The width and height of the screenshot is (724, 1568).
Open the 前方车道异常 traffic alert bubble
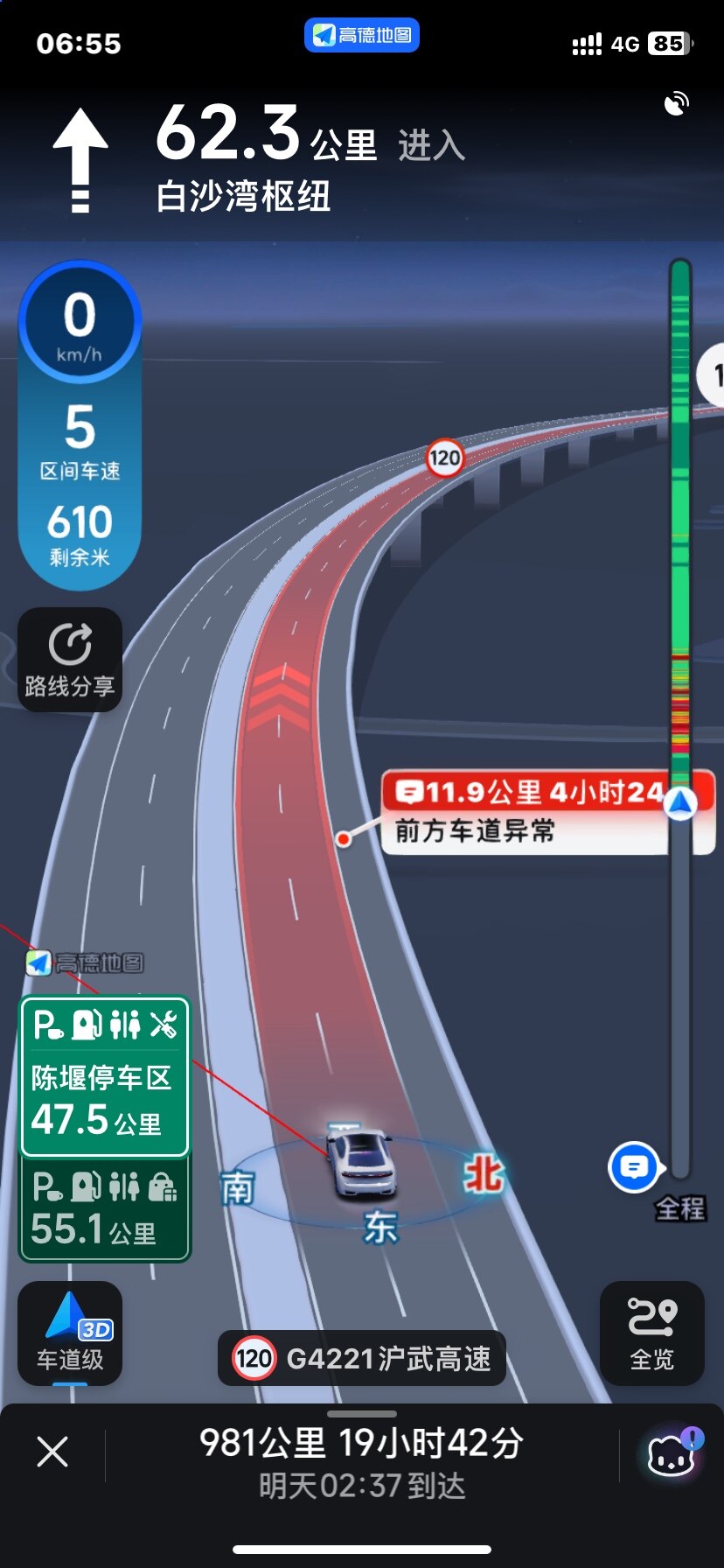coord(525,812)
